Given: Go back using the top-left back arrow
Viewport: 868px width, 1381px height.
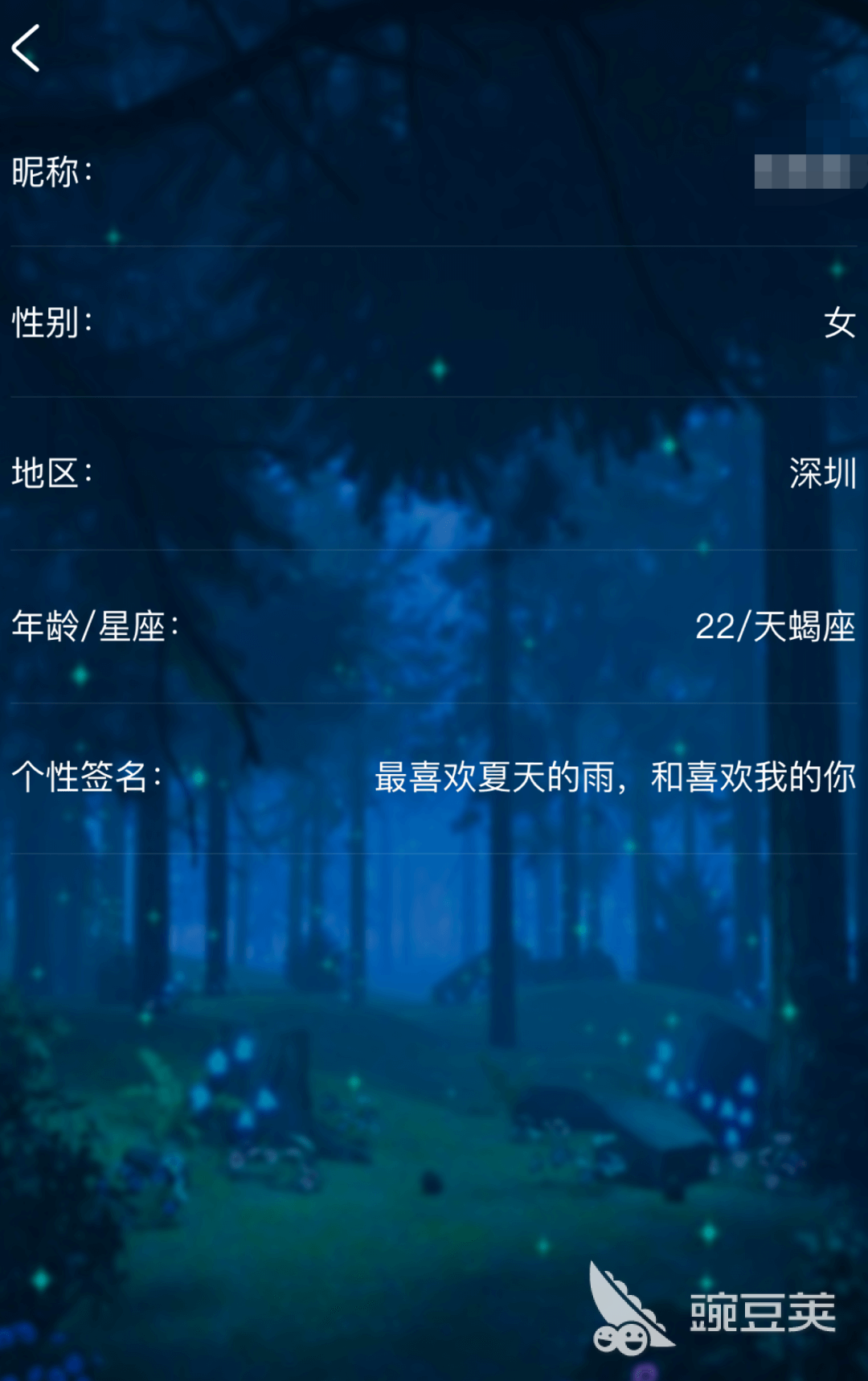Looking at the screenshot, I should [27, 48].
